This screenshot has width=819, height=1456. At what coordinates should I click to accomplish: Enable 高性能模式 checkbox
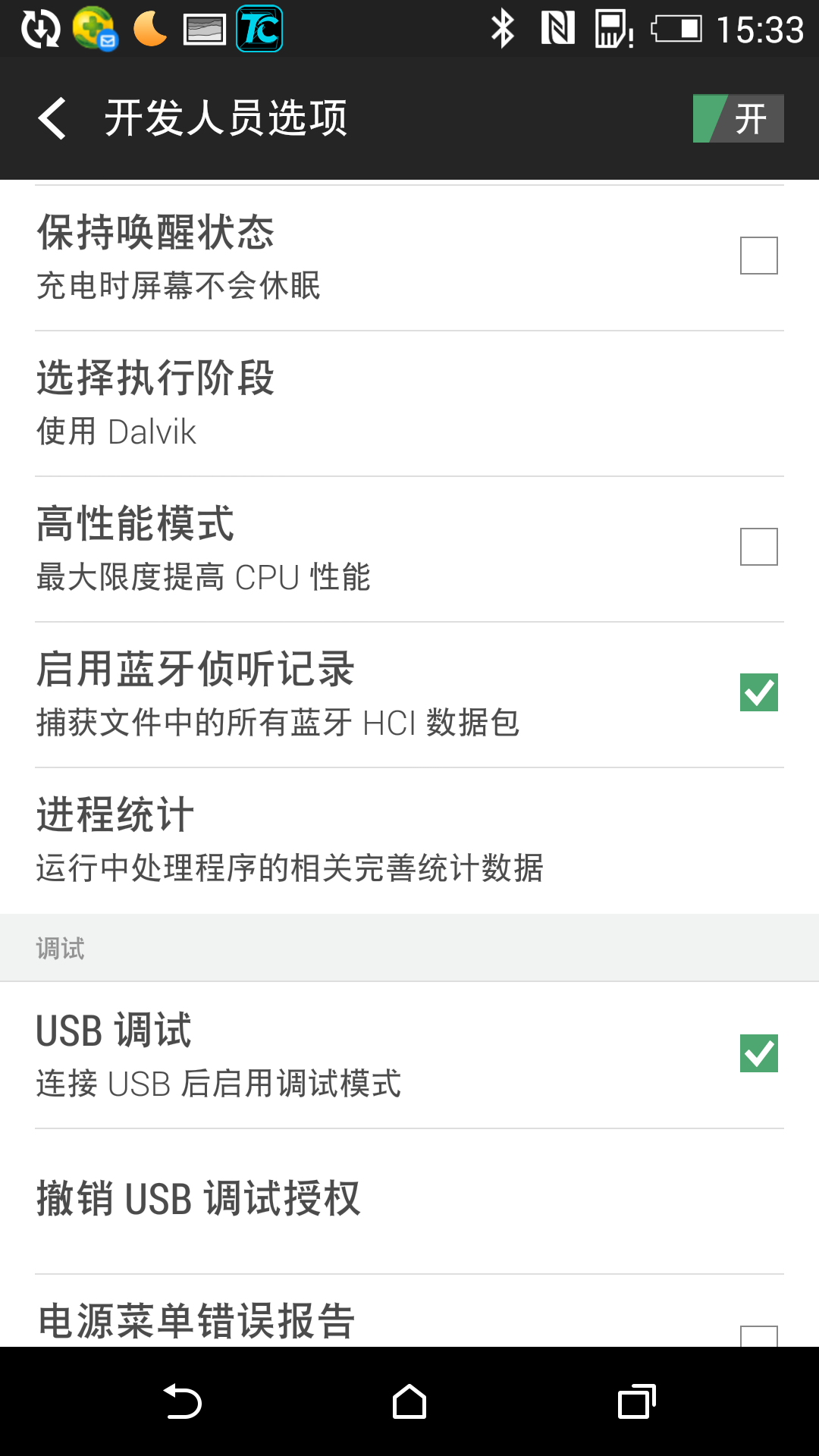(758, 545)
